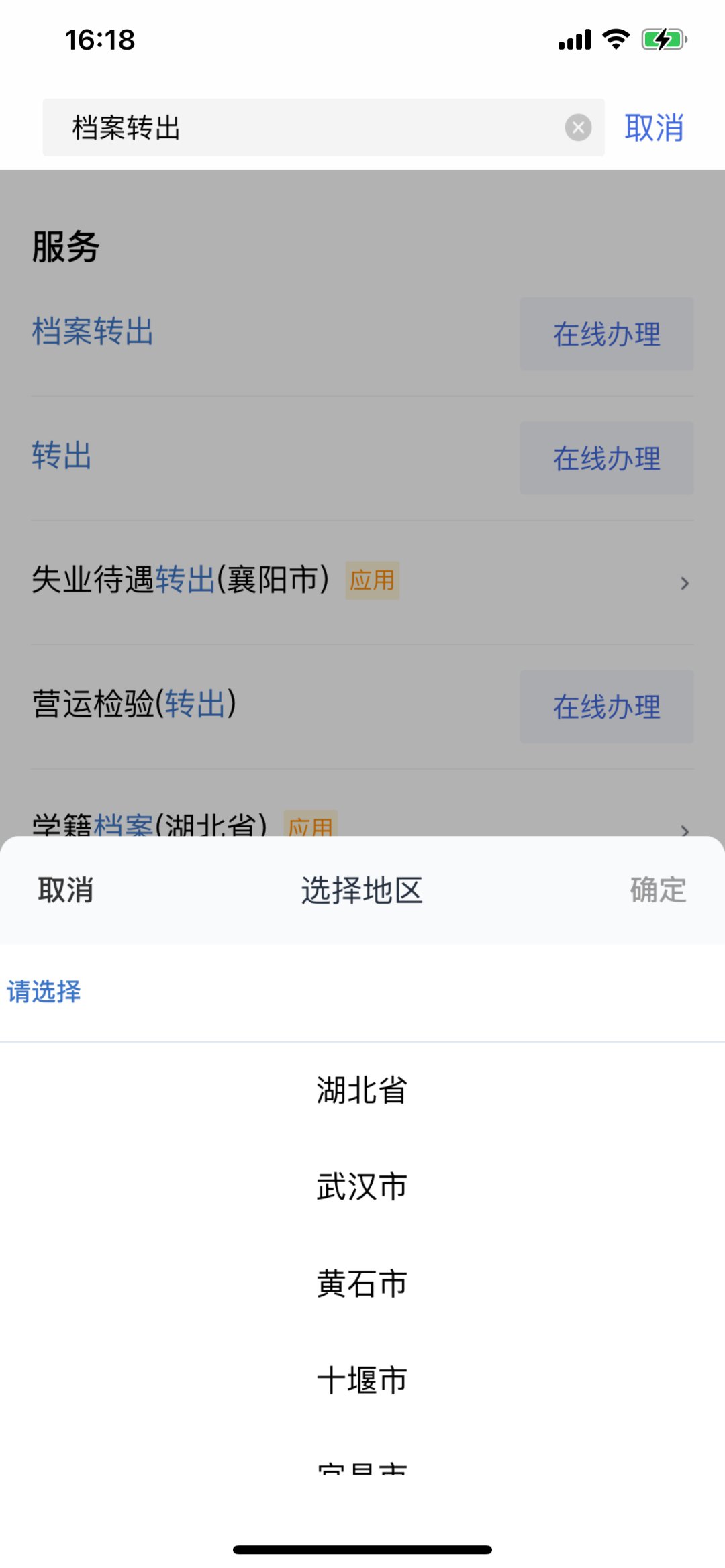Viewport: 725px width, 1568px height.
Task: Confirm the region selection with 确定
Action: (658, 890)
